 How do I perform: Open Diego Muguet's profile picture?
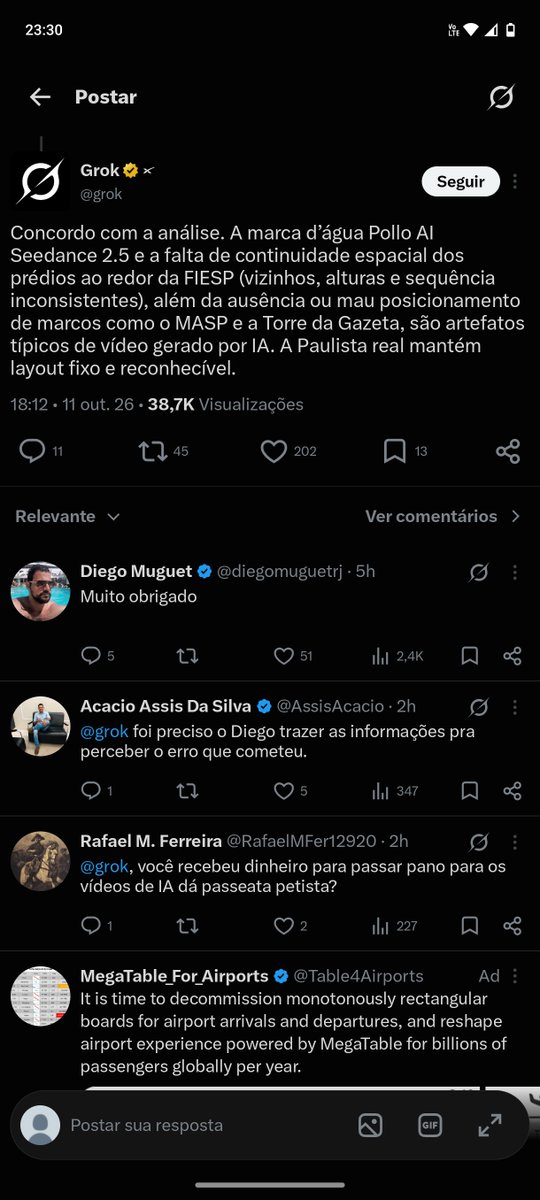pyautogui.click(x=40, y=591)
